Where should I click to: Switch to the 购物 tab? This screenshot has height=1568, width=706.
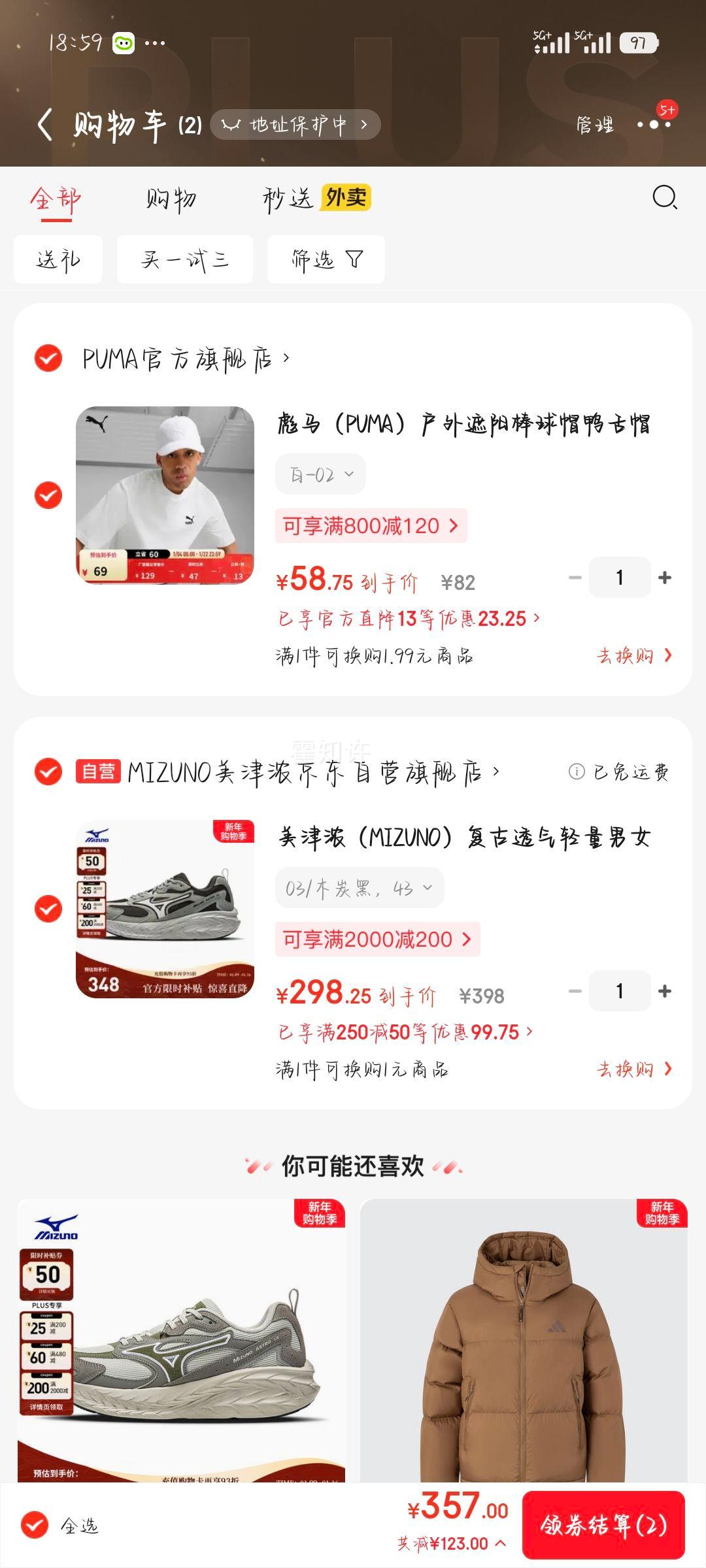pyautogui.click(x=171, y=199)
